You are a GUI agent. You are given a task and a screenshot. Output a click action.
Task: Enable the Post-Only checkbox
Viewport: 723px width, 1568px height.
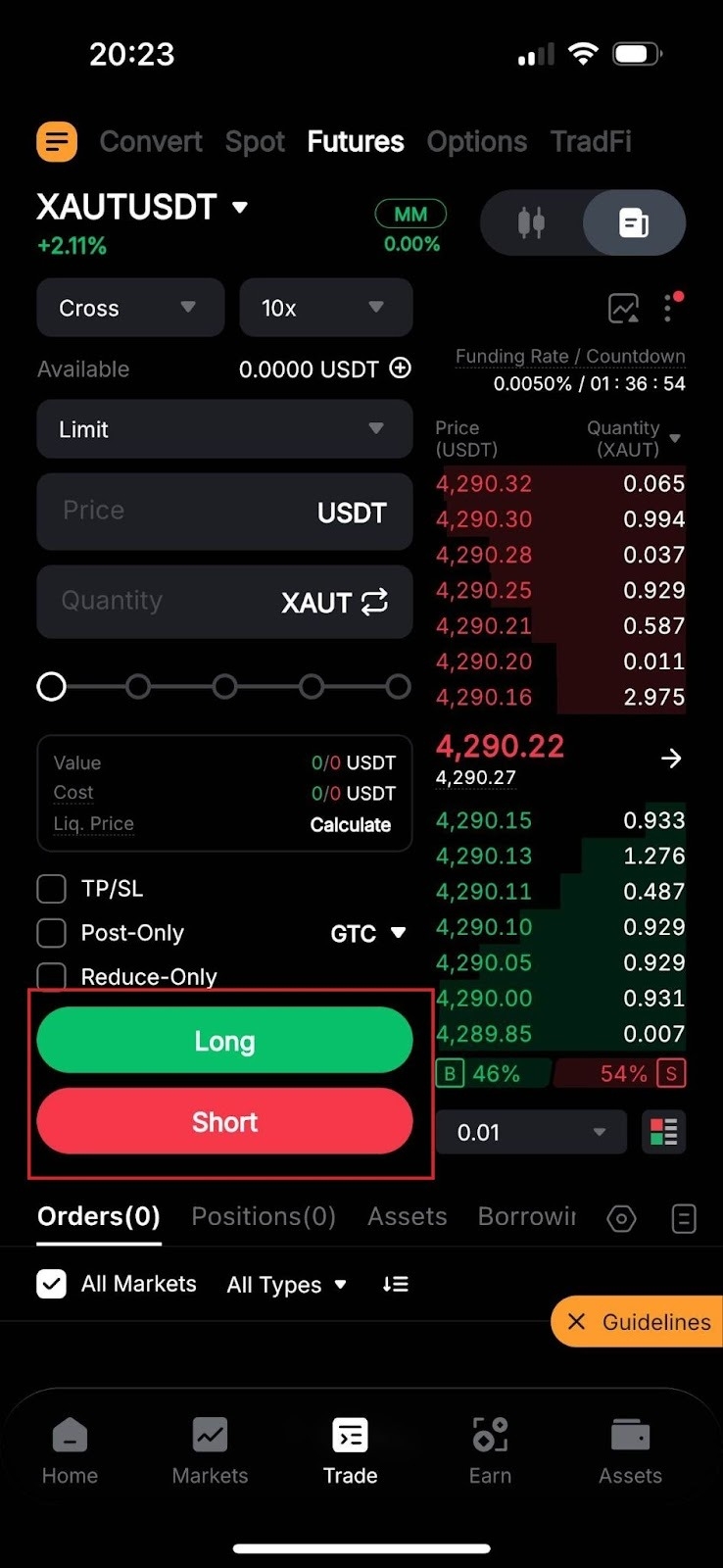[51, 933]
